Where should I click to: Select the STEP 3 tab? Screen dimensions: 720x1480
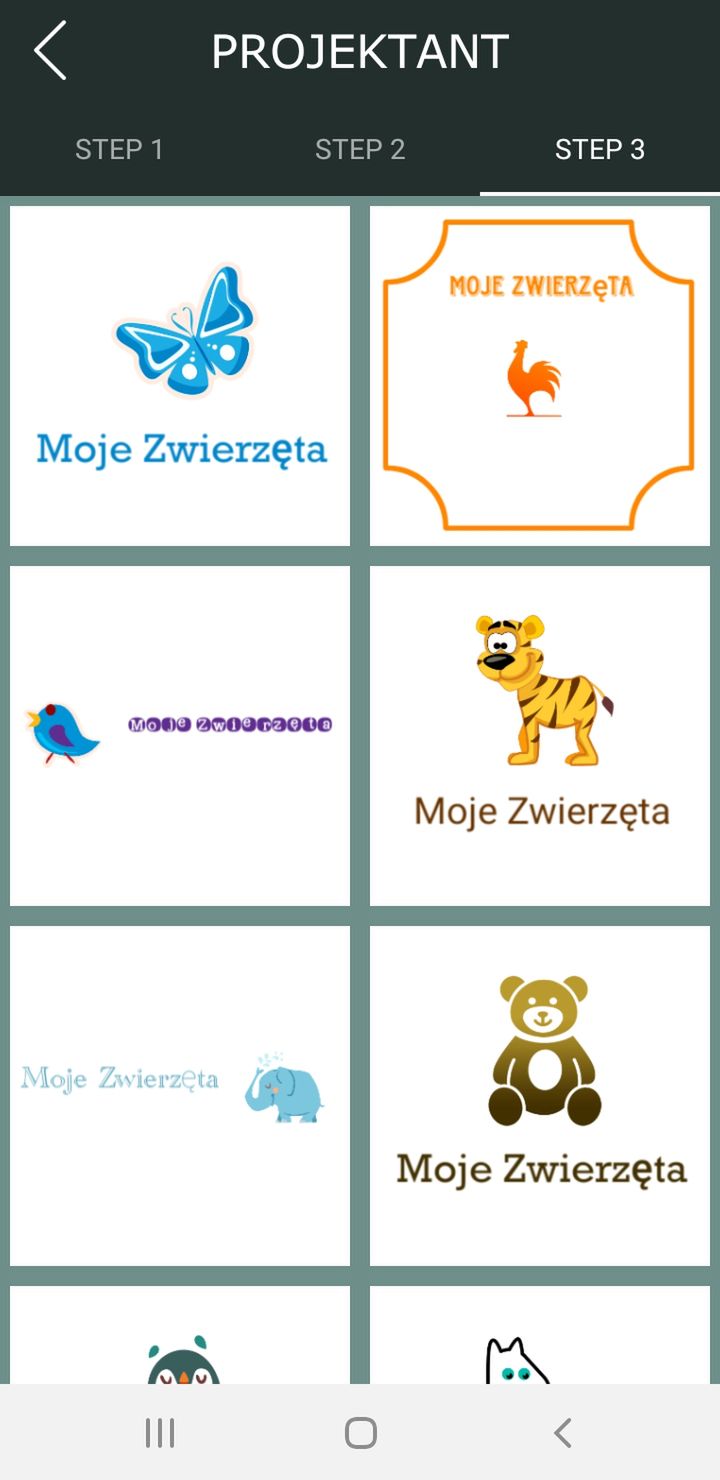point(600,150)
